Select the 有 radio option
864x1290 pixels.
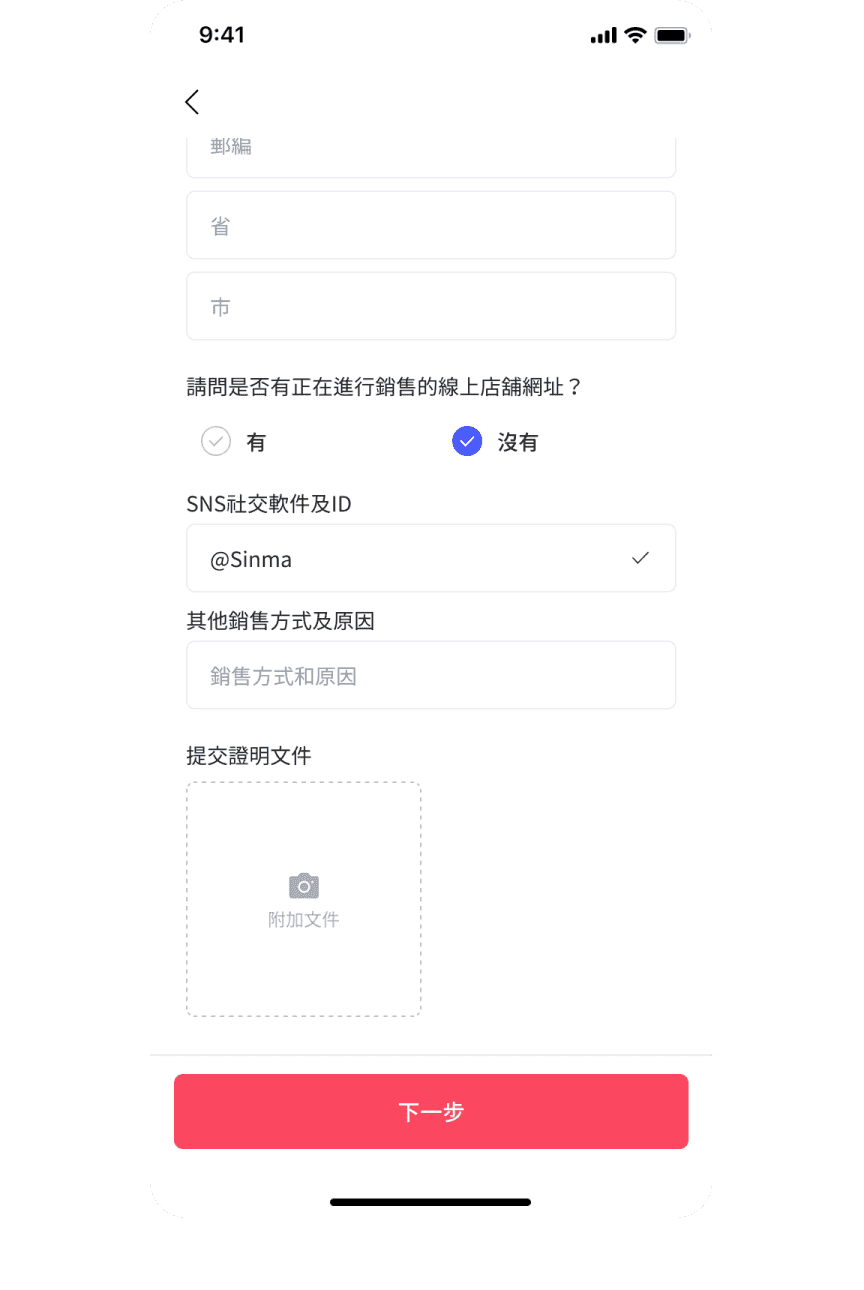tap(217, 441)
